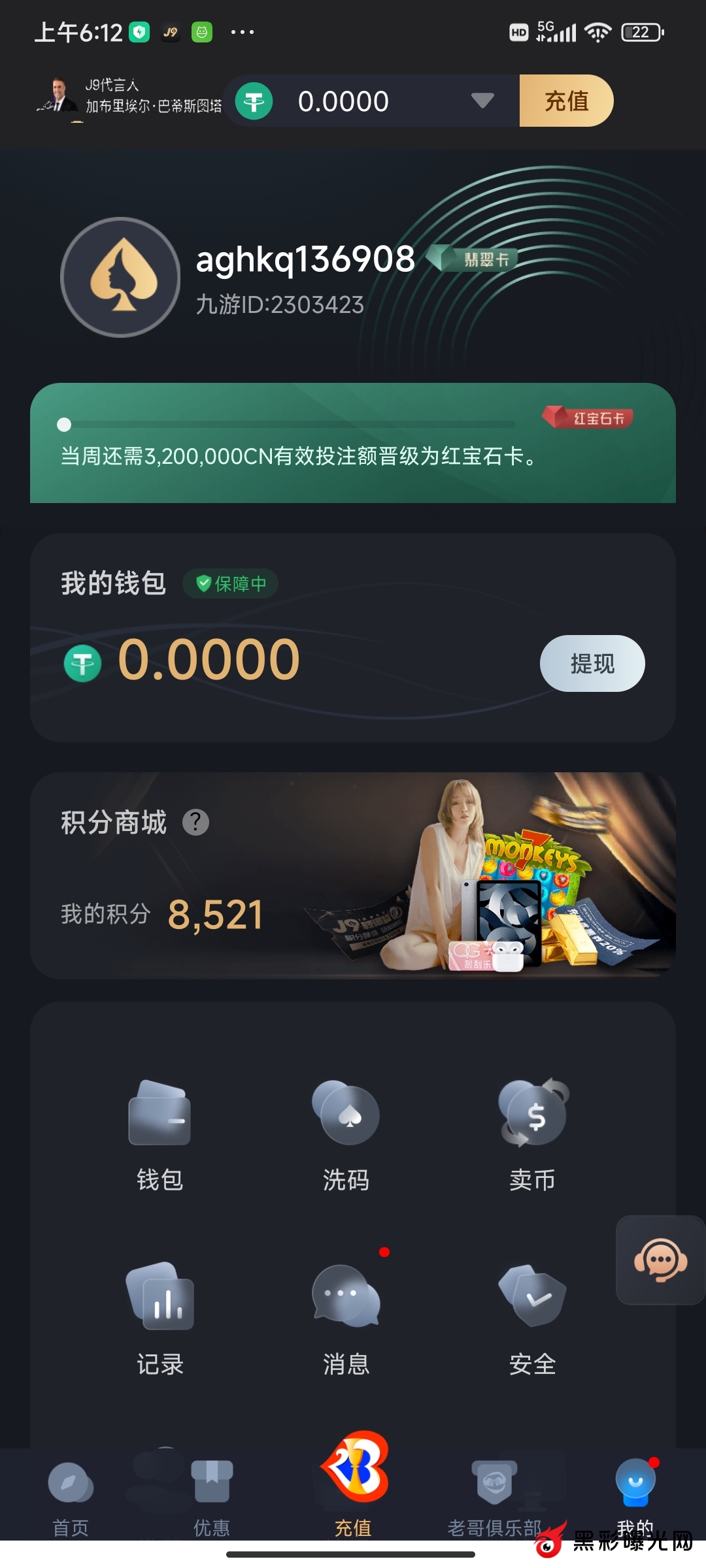The image size is (706, 1568).
Task: Open the 卖币 sell coins shortcut
Action: tap(532, 1134)
